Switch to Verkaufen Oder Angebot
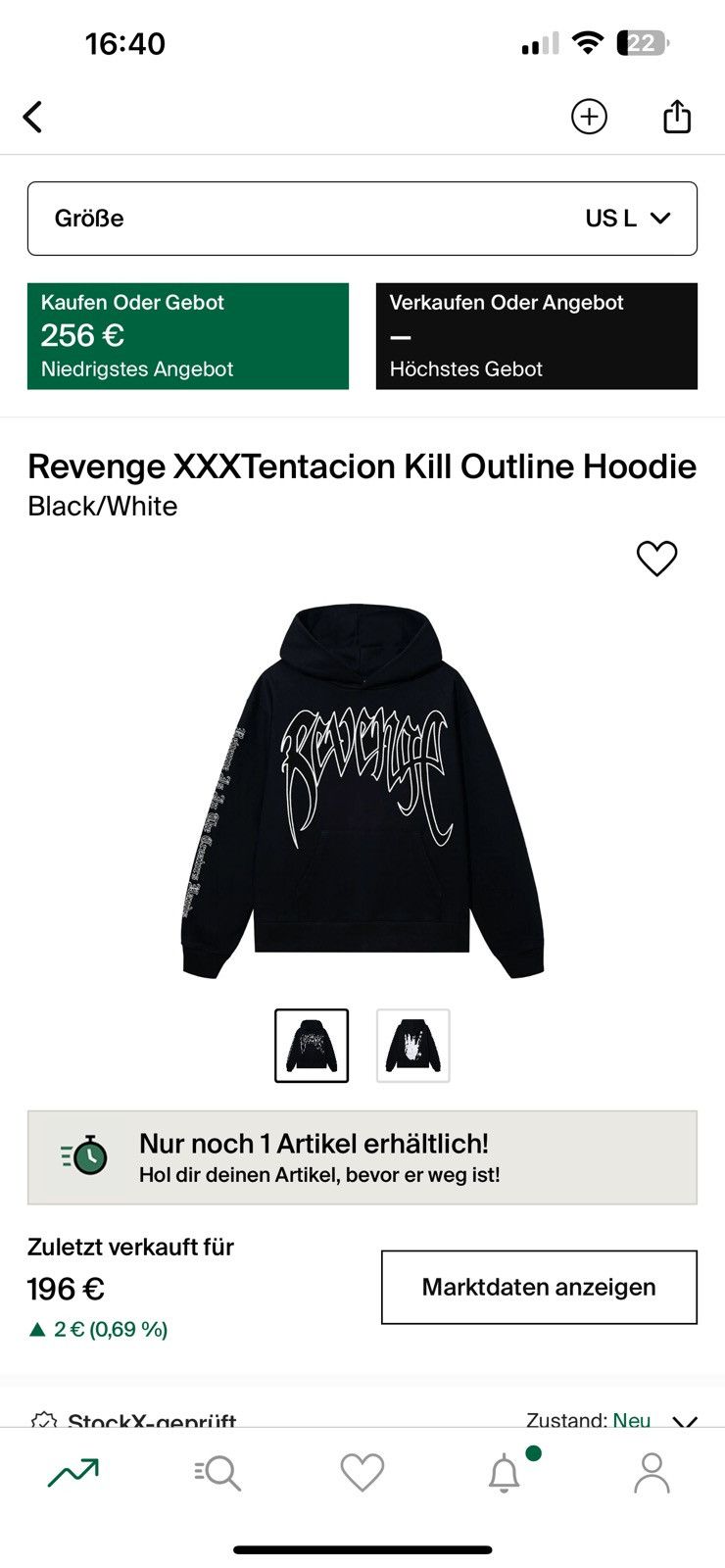 point(537,336)
